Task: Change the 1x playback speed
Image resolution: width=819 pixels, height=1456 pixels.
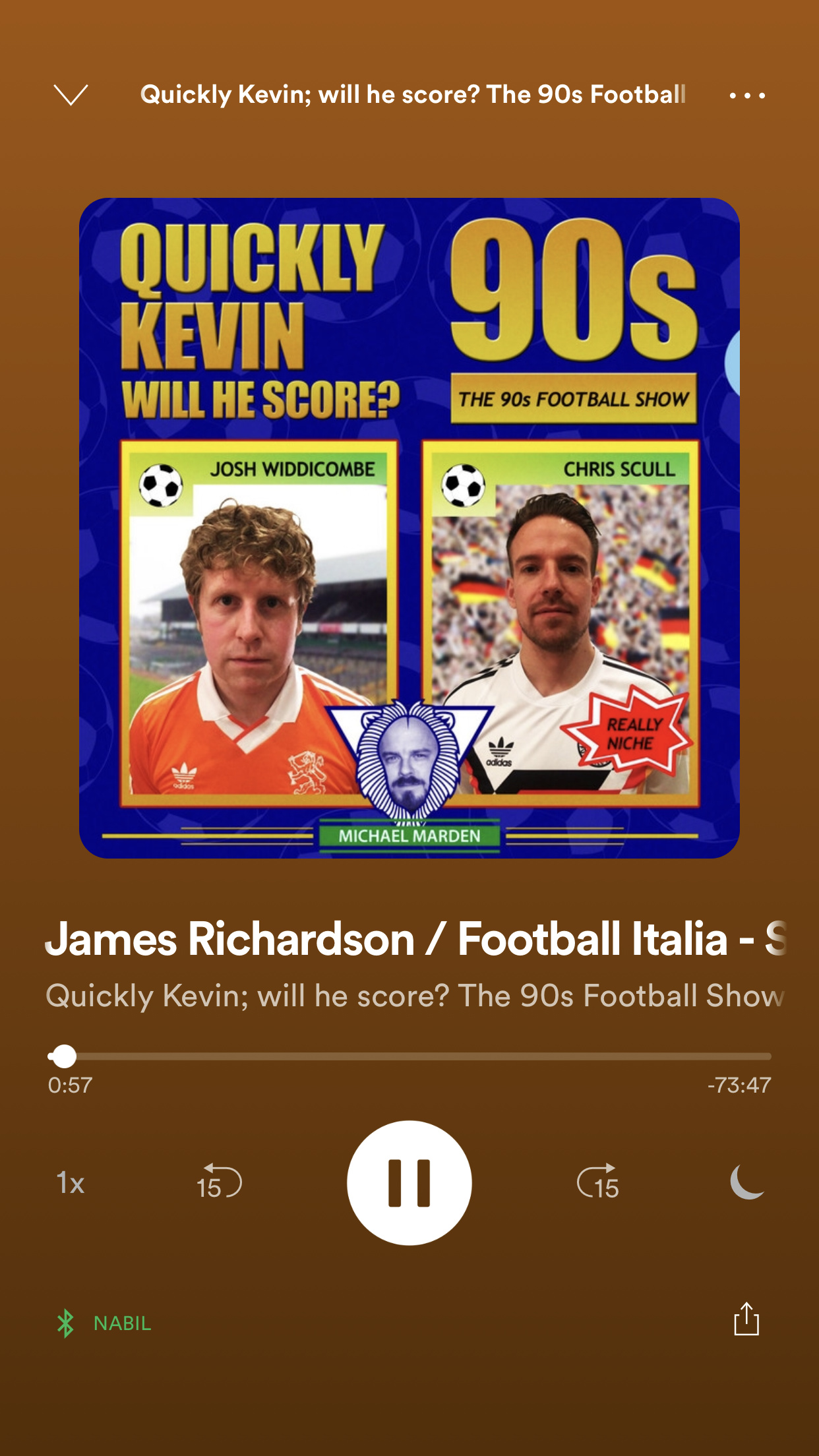Action: [x=71, y=1182]
